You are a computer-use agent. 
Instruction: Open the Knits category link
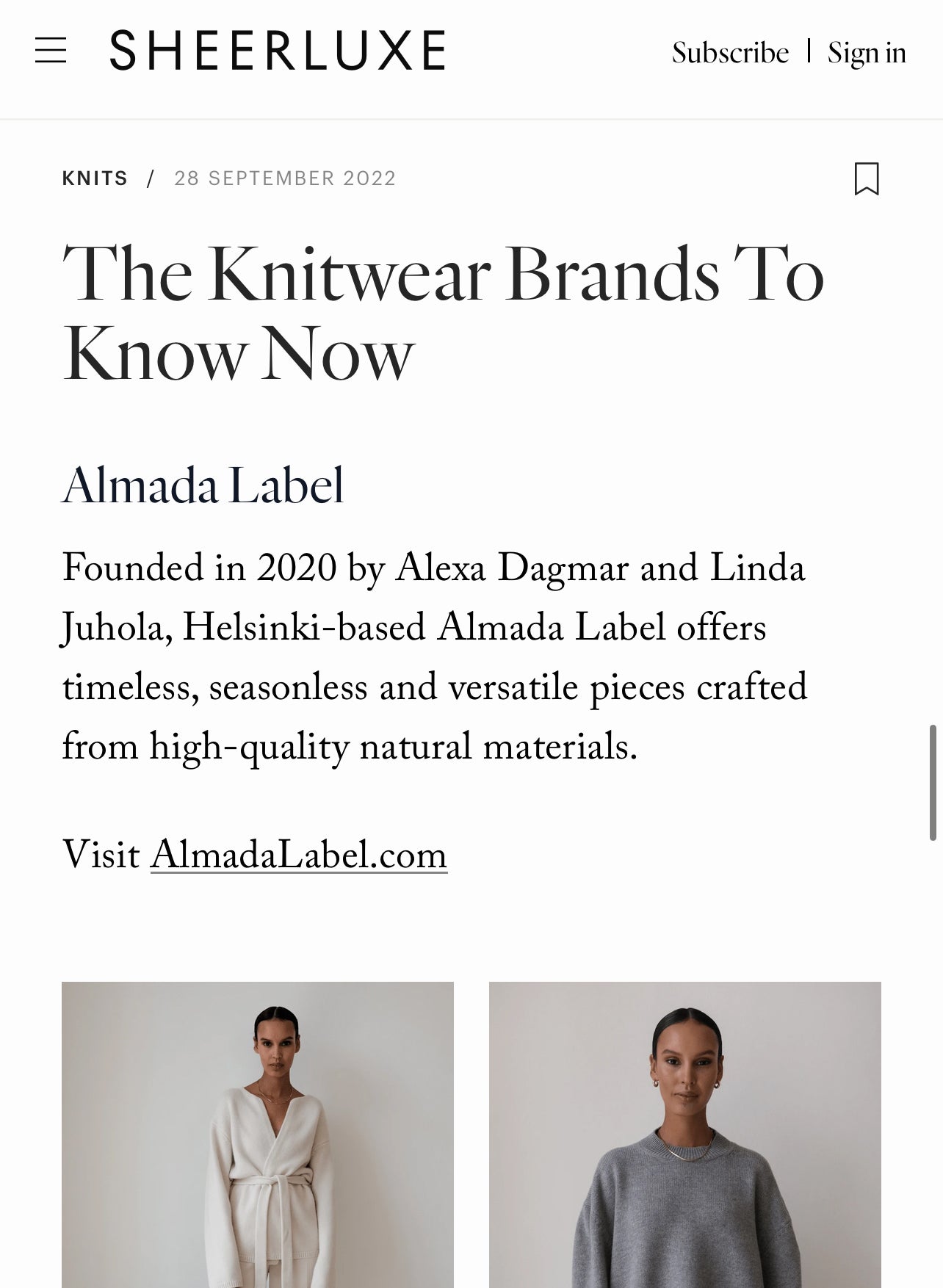[95, 178]
